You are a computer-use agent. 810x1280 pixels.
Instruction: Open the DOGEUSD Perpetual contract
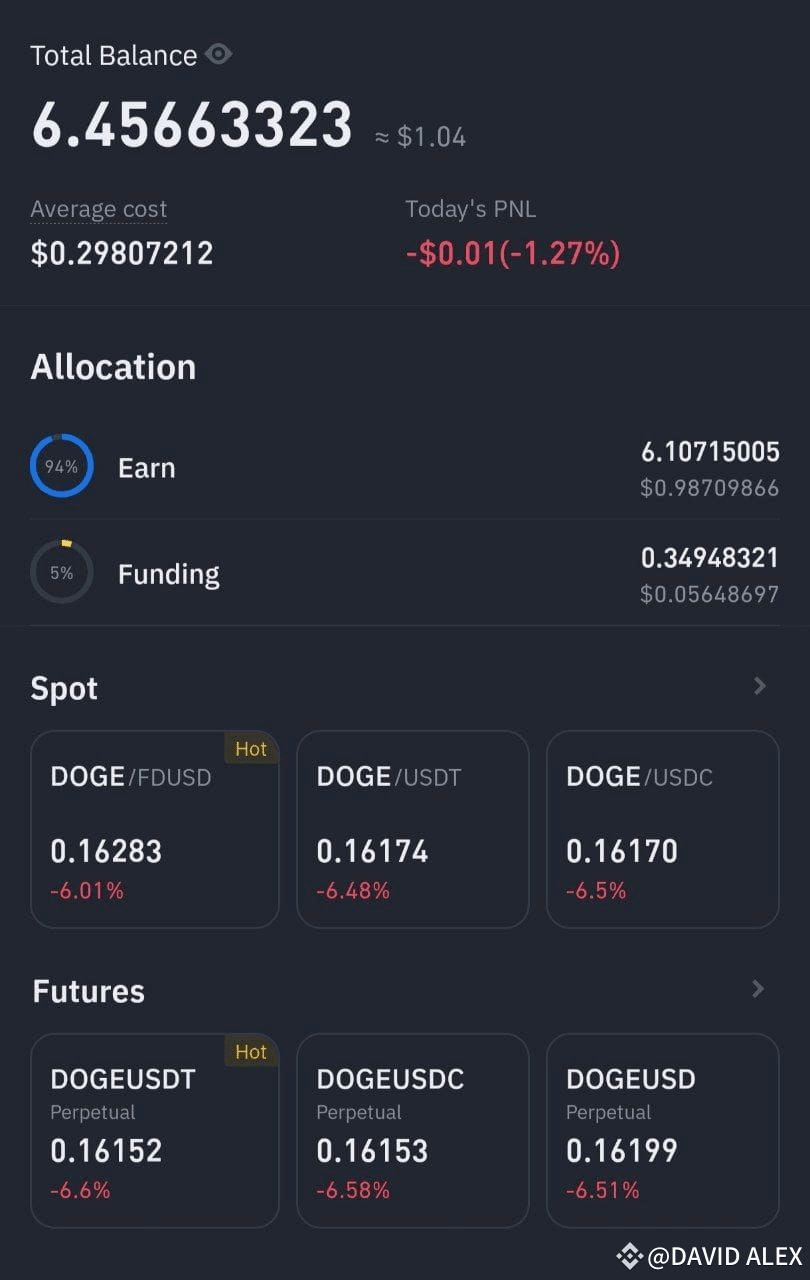point(662,1130)
